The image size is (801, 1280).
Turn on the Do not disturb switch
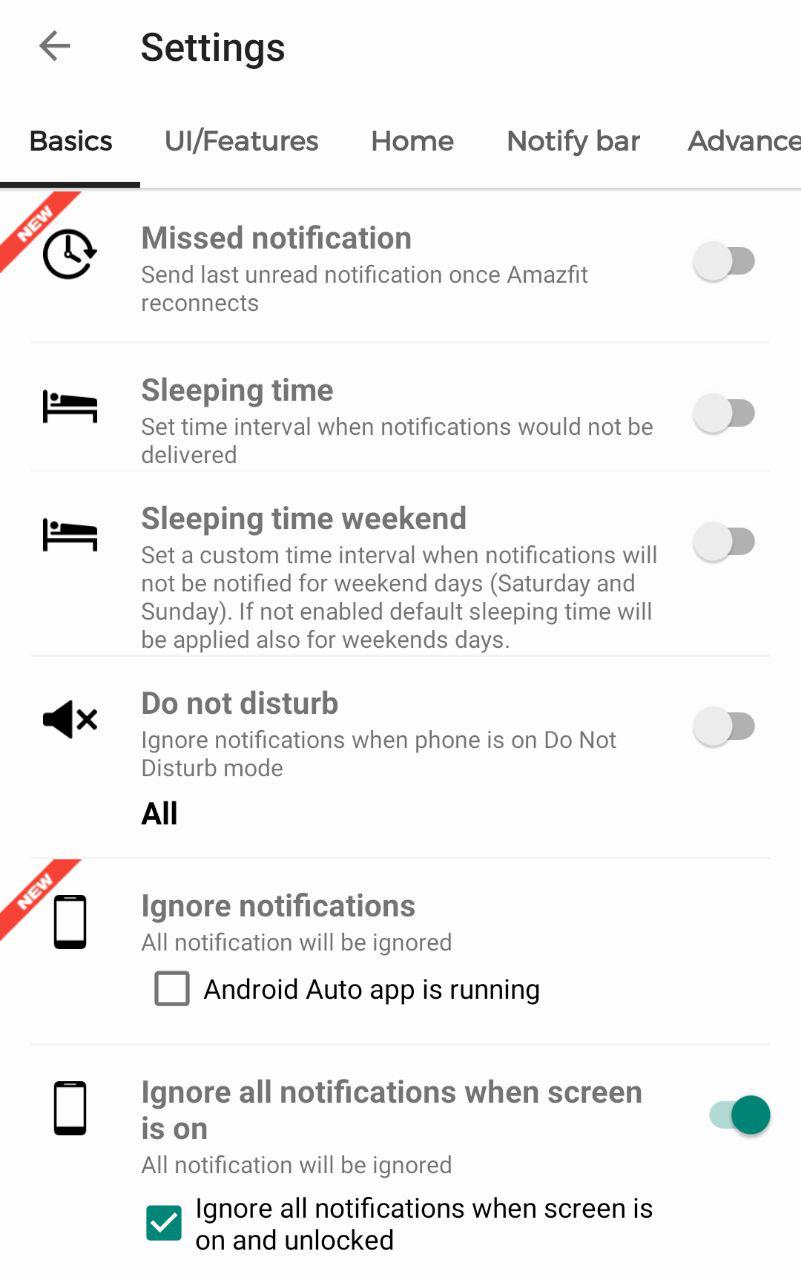pos(725,727)
